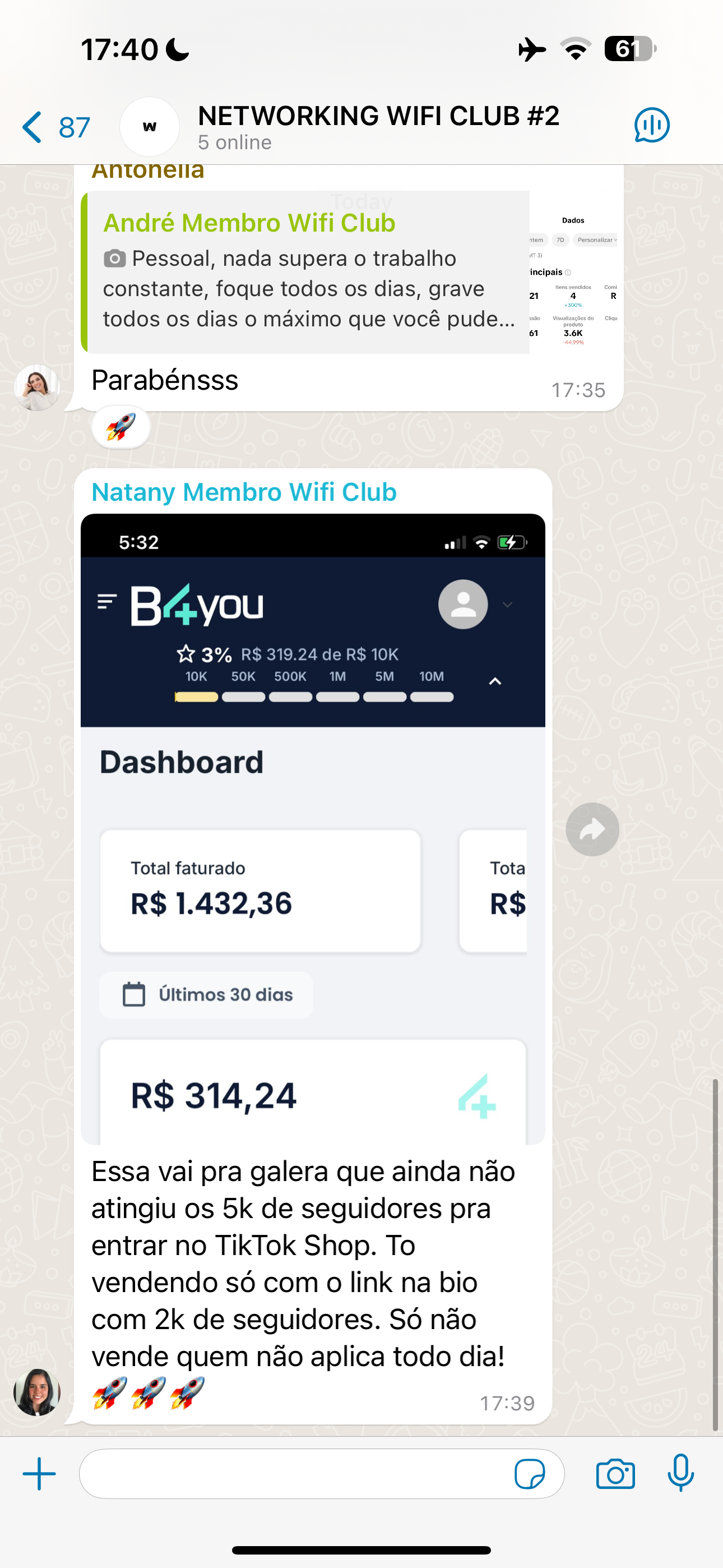Image resolution: width=723 pixels, height=1568 pixels.
Task: Tap the rocket reaction under Parabénsss
Action: [121, 427]
